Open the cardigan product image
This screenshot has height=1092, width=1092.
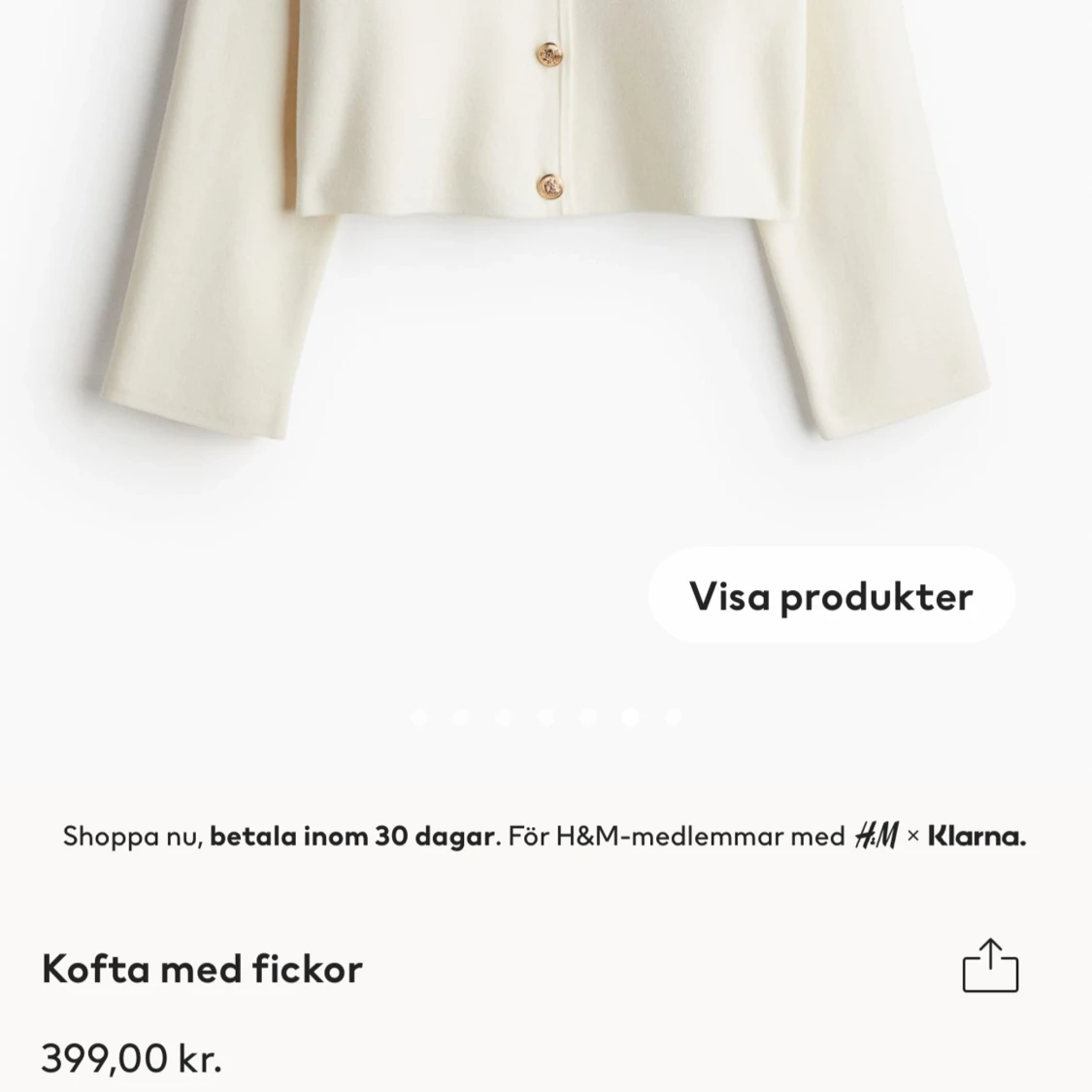(544, 214)
